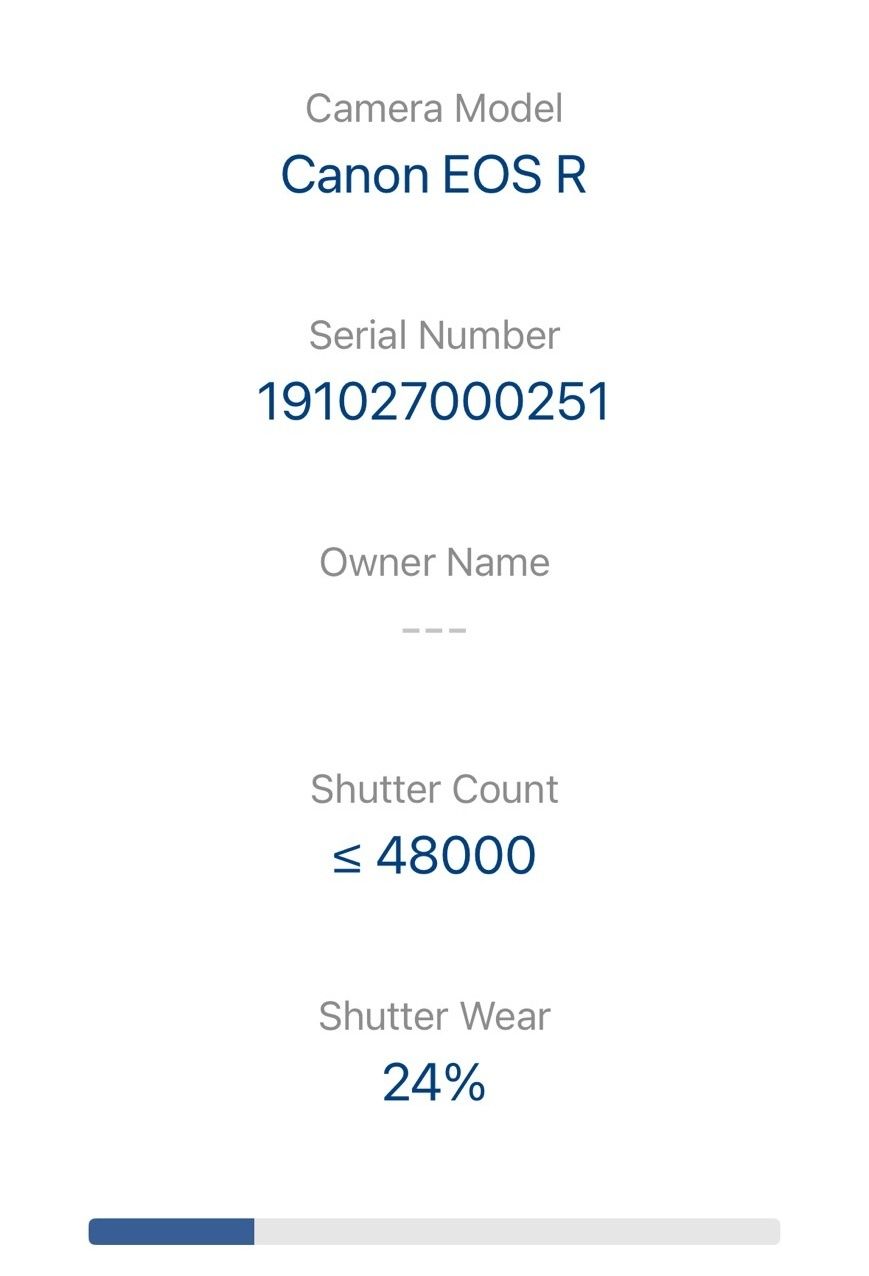Click the area below the Shutter Wear percentage
Image resolution: width=869 pixels, height=1276 pixels.
point(434,1150)
